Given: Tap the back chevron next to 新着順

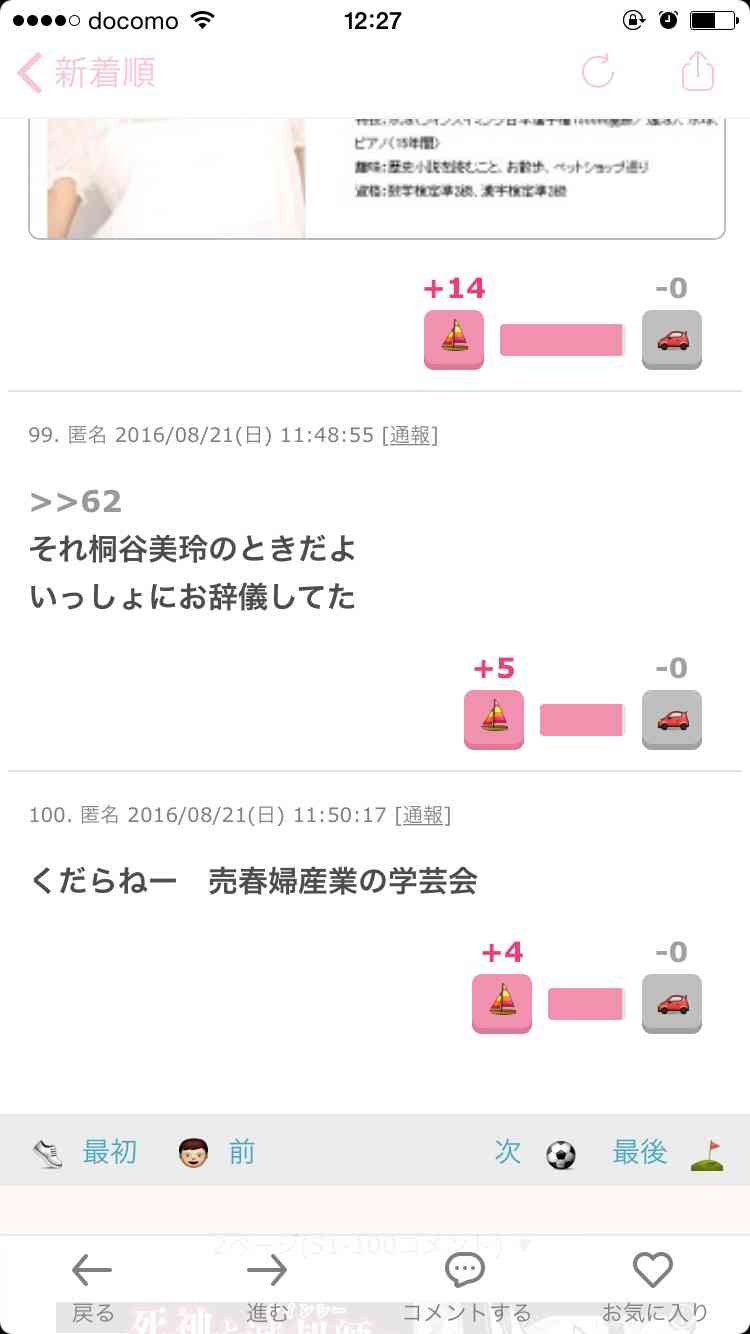Looking at the screenshot, I should pos(30,71).
